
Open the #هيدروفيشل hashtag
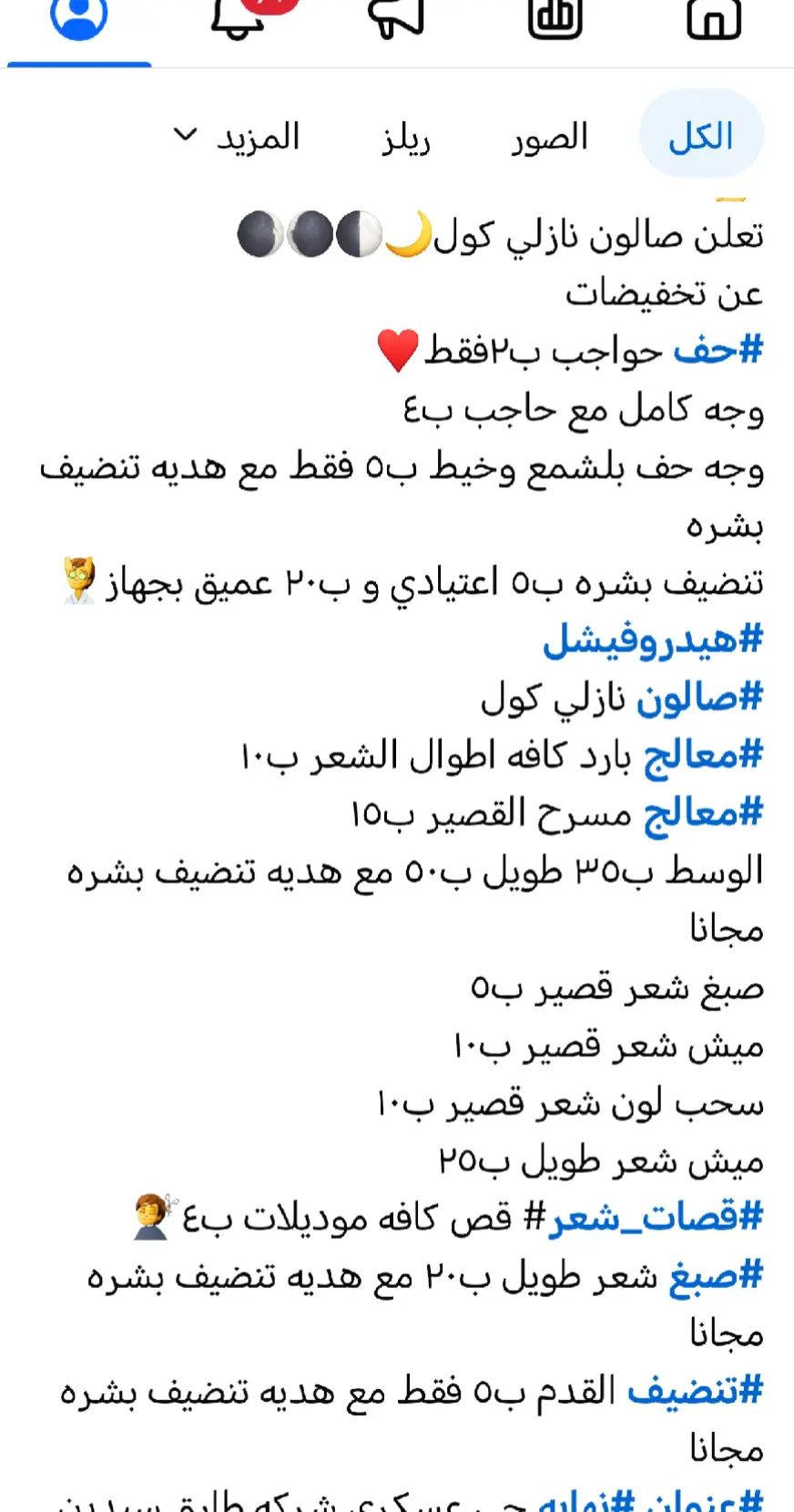tap(653, 640)
